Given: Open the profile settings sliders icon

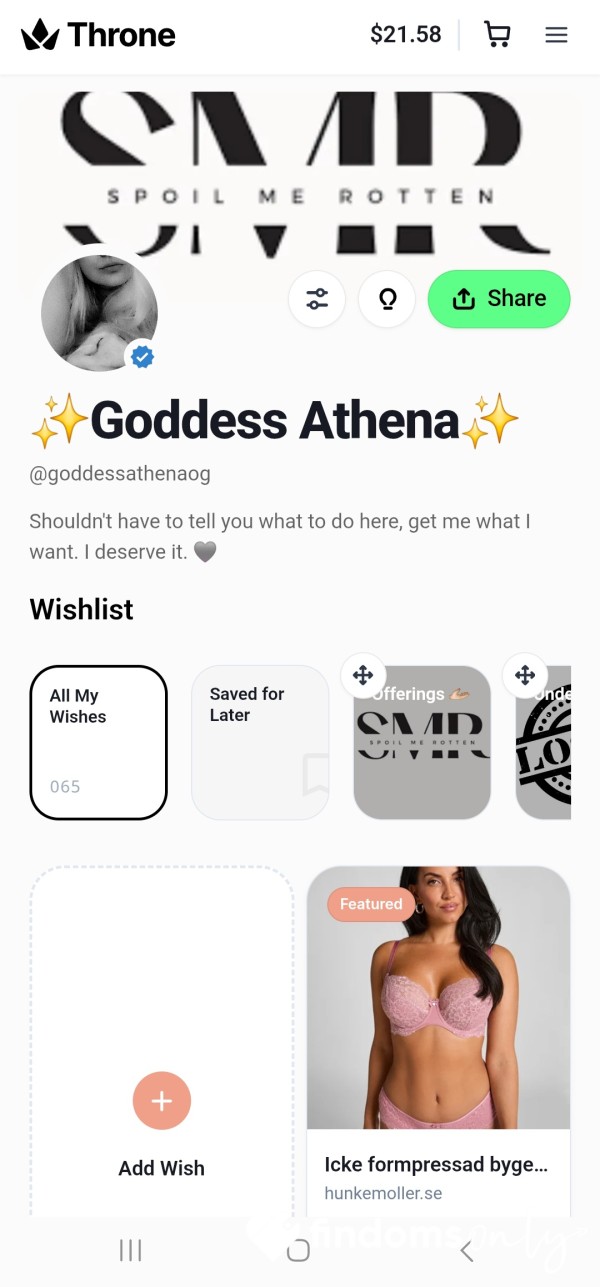Looking at the screenshot, I should point(317,298).
